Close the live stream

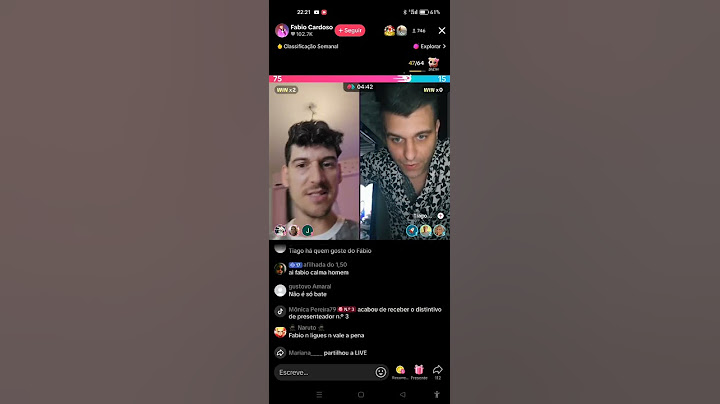coord(442,31)
